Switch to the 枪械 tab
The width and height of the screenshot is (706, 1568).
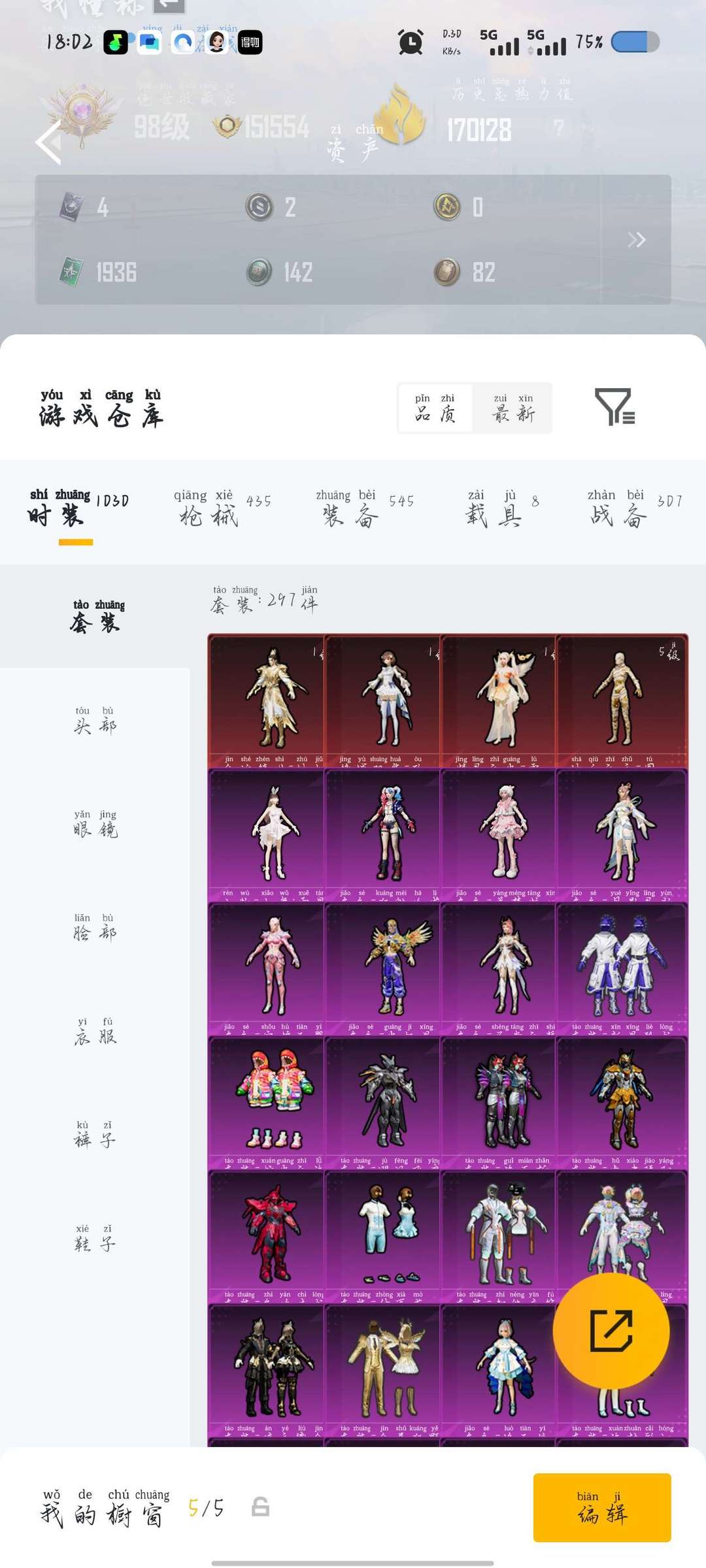pyautogui.click(x=222, y=508)
